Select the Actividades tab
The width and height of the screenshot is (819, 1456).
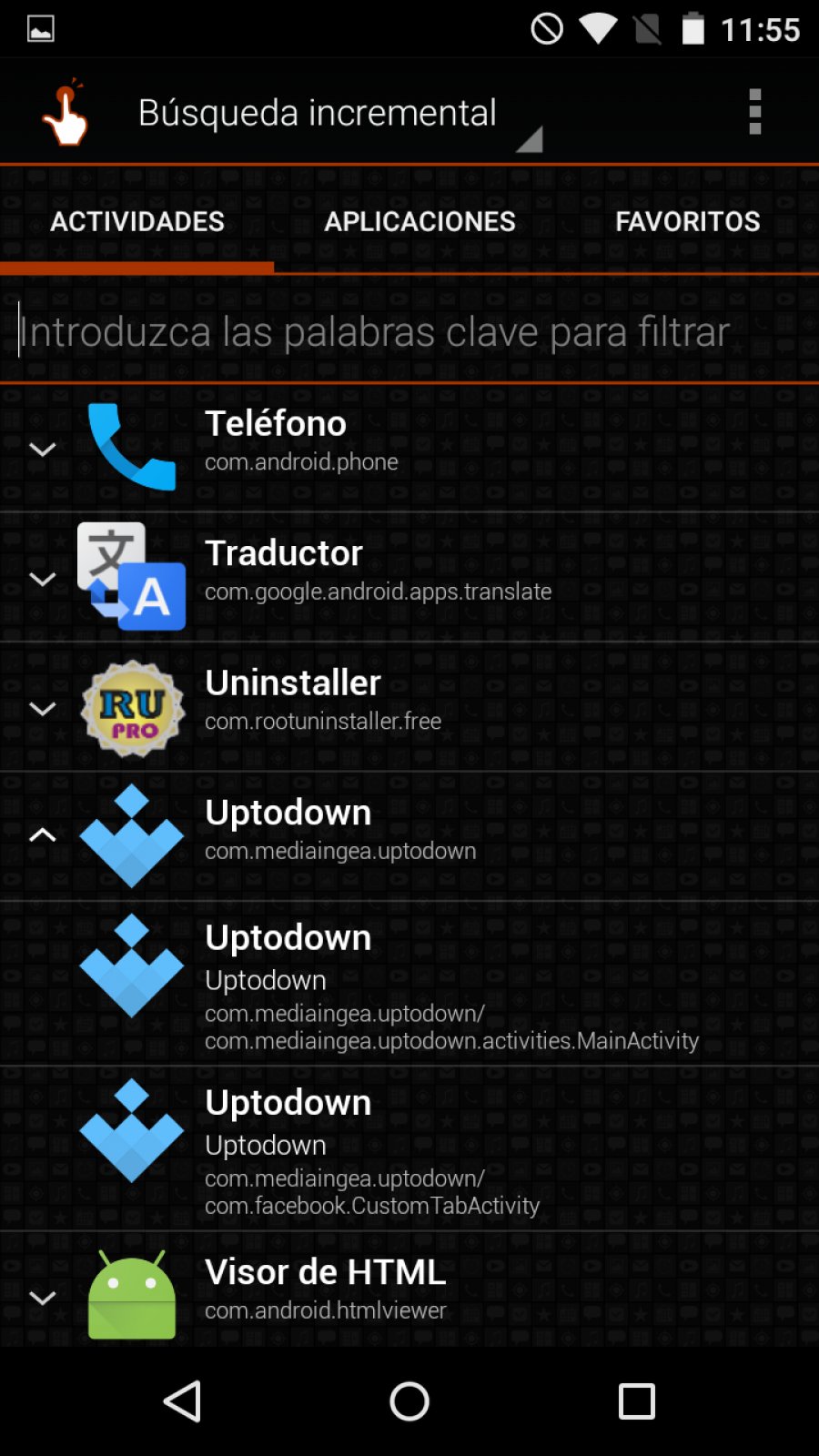point(137,221)
